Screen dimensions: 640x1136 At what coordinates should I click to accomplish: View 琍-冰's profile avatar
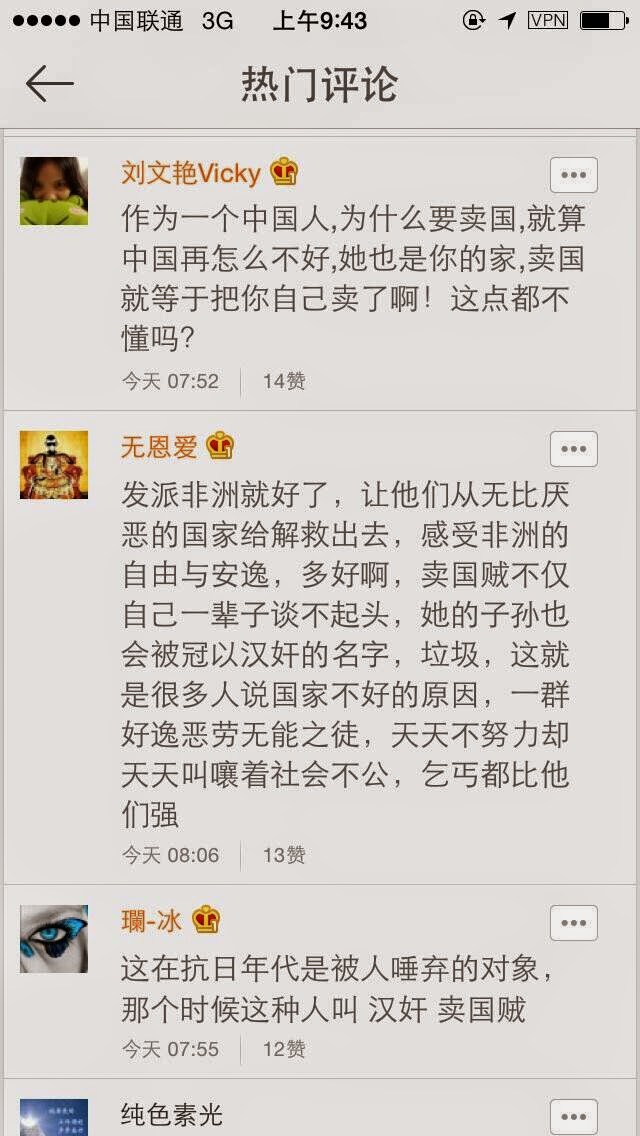tap(54, 939)
